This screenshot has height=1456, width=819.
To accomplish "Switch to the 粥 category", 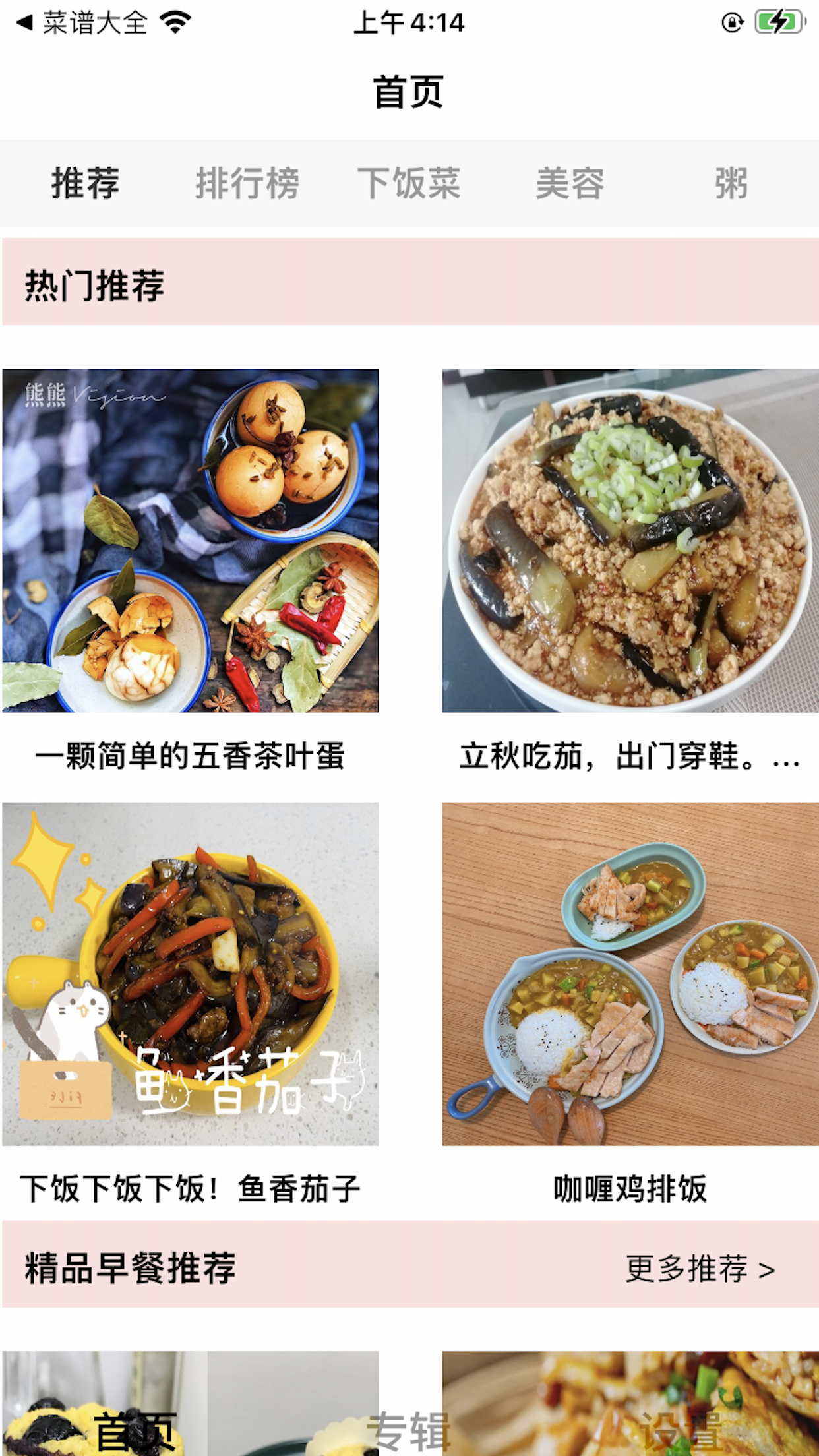I will [731, 183].
